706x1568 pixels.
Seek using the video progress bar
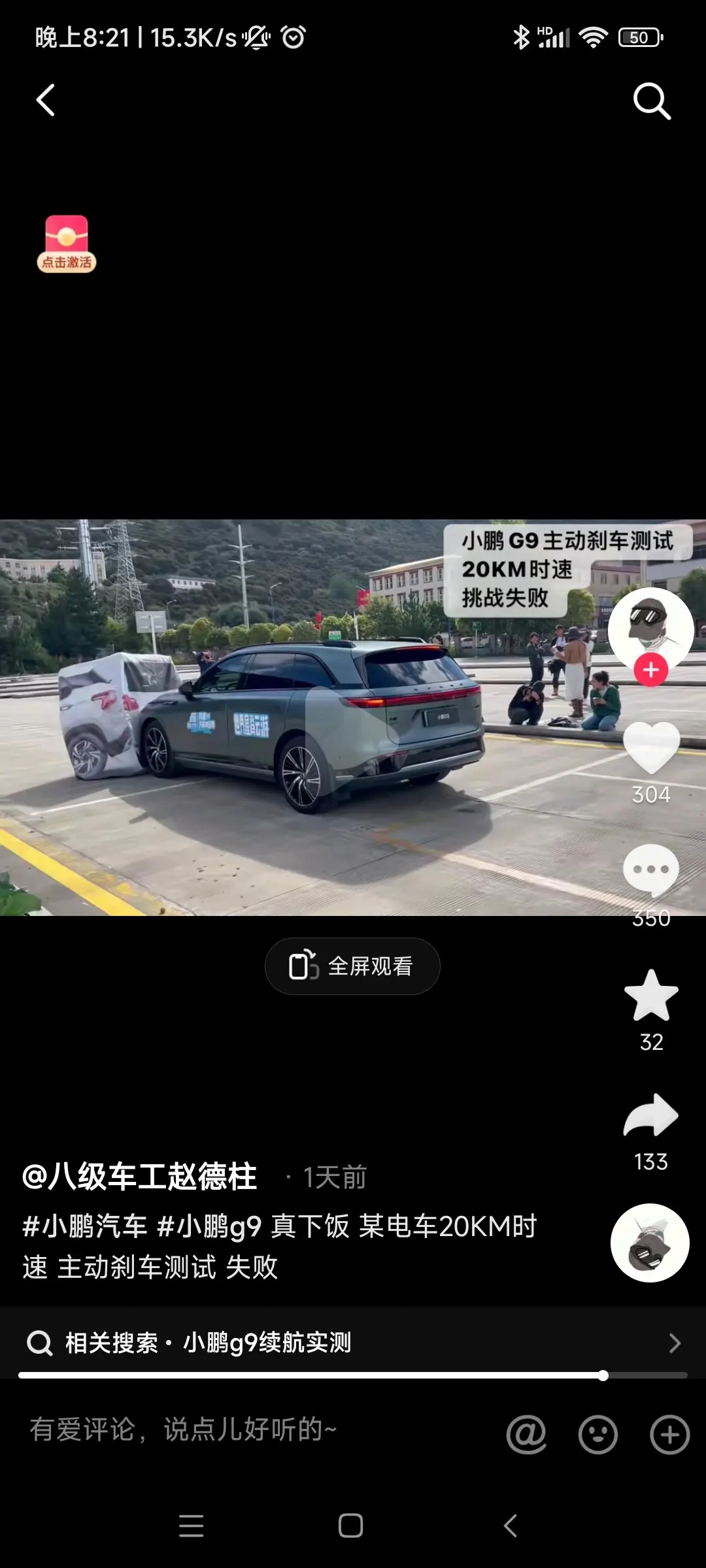click(353, 1375)
